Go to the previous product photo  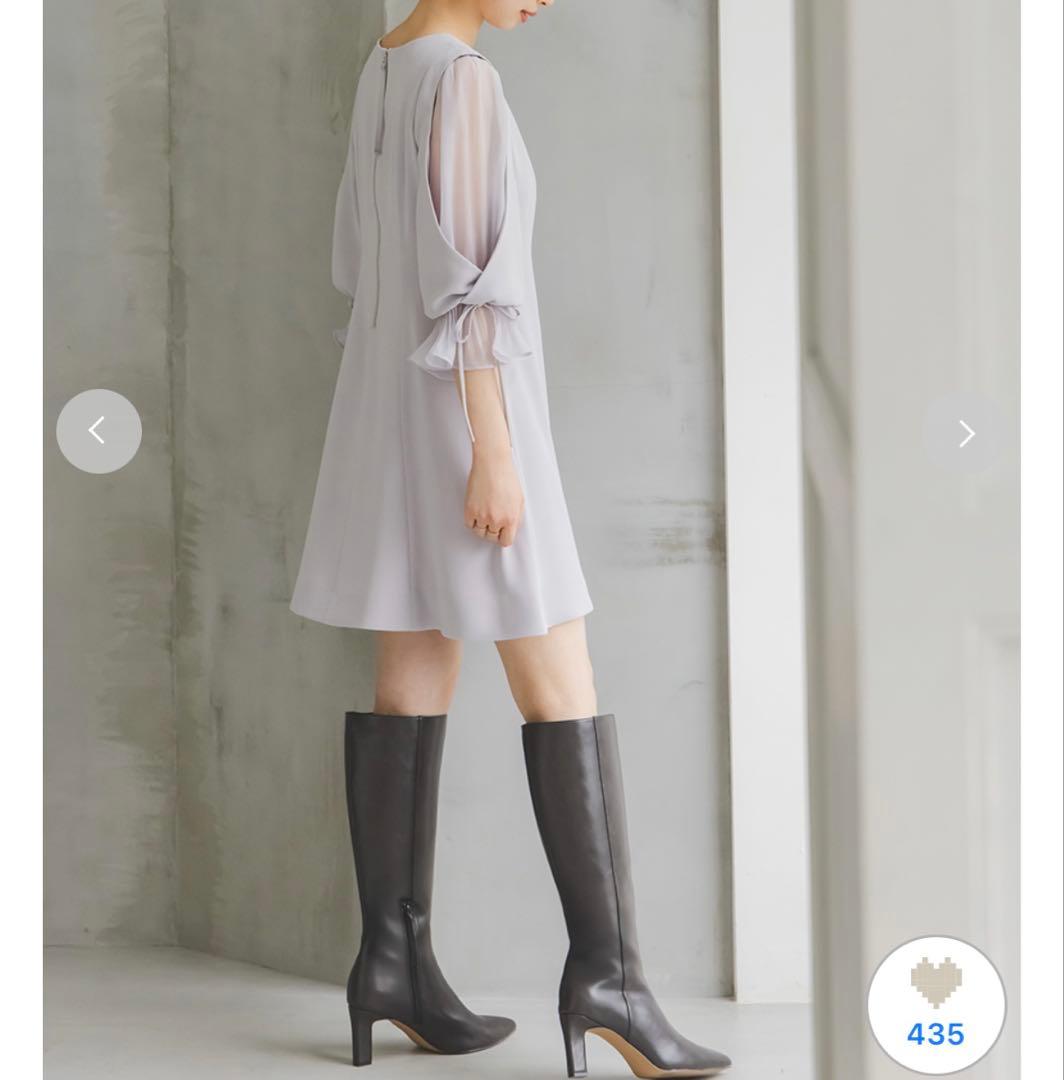[x=98, y=431]
